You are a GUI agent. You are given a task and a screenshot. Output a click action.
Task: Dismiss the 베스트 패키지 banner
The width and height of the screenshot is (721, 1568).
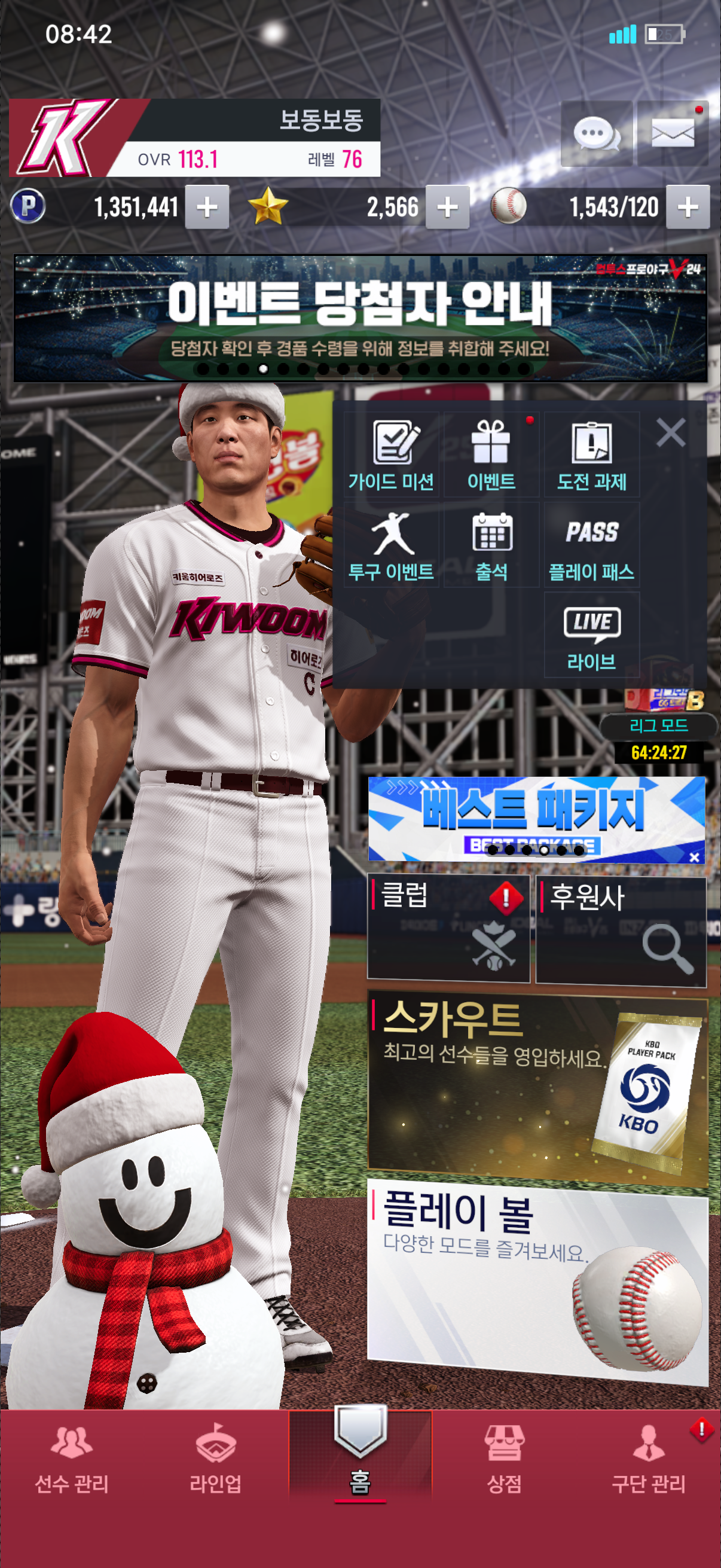pos(694,857)
